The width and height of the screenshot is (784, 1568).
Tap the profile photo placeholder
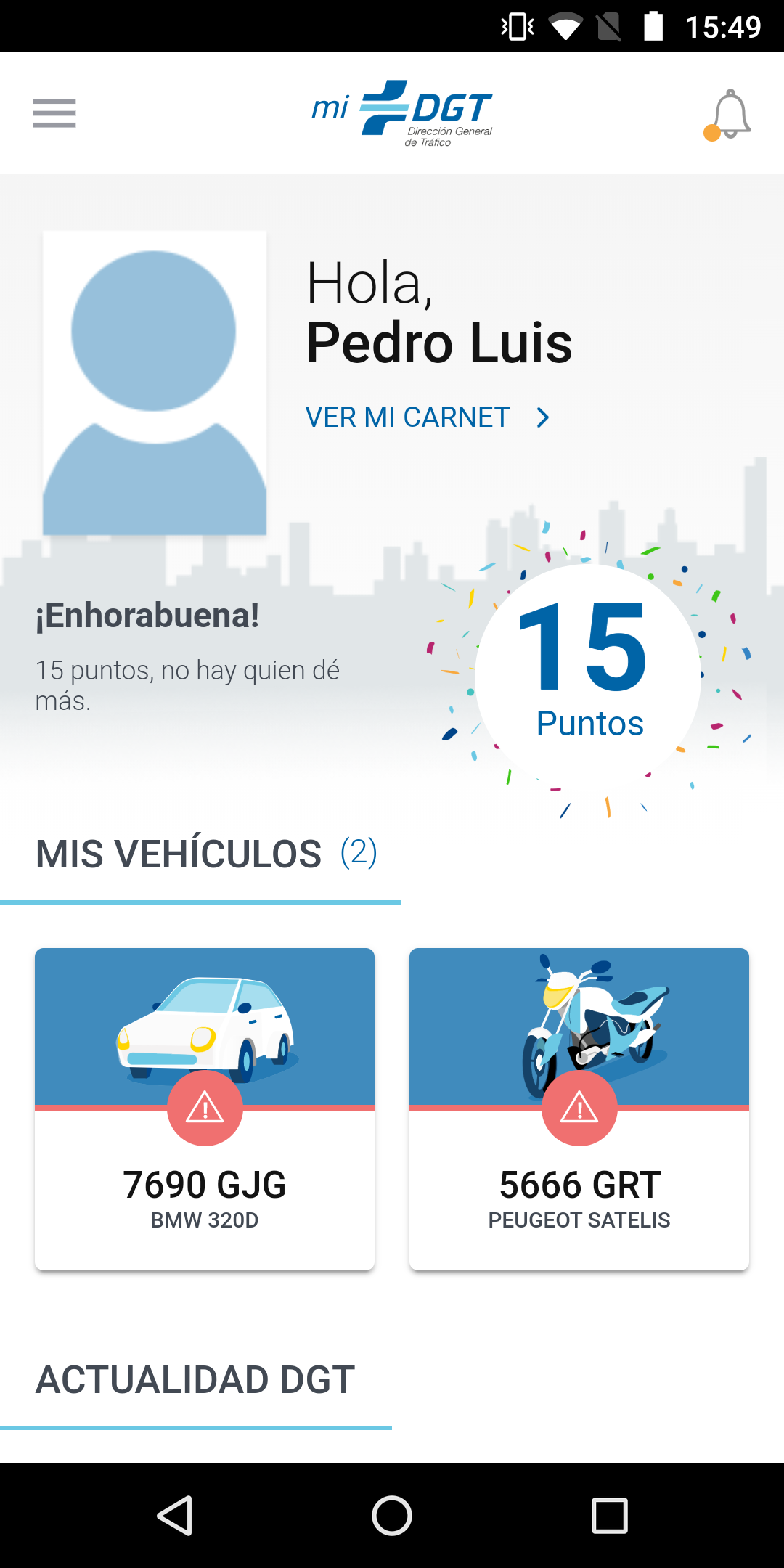[x=155, y=383]
